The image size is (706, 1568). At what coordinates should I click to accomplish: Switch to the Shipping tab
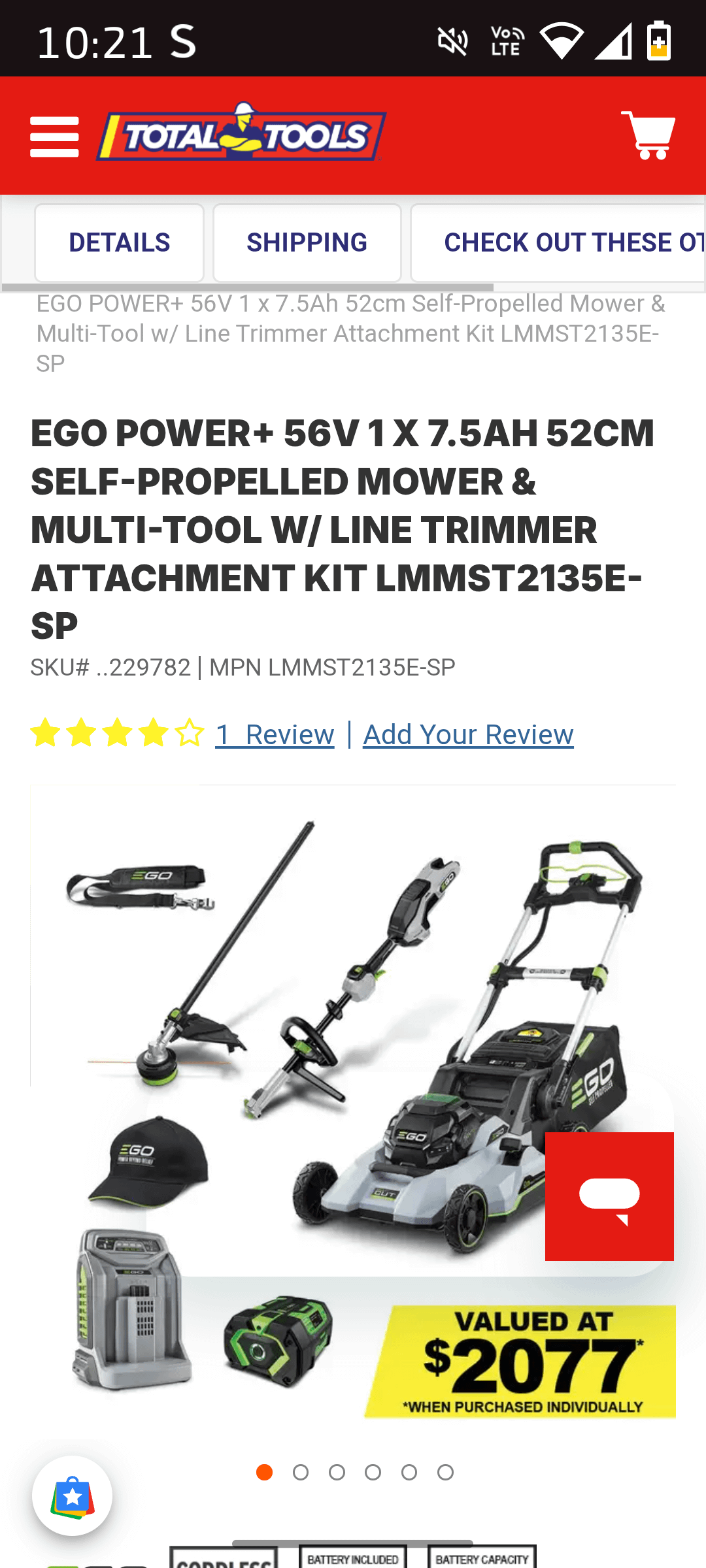(307, 243)
